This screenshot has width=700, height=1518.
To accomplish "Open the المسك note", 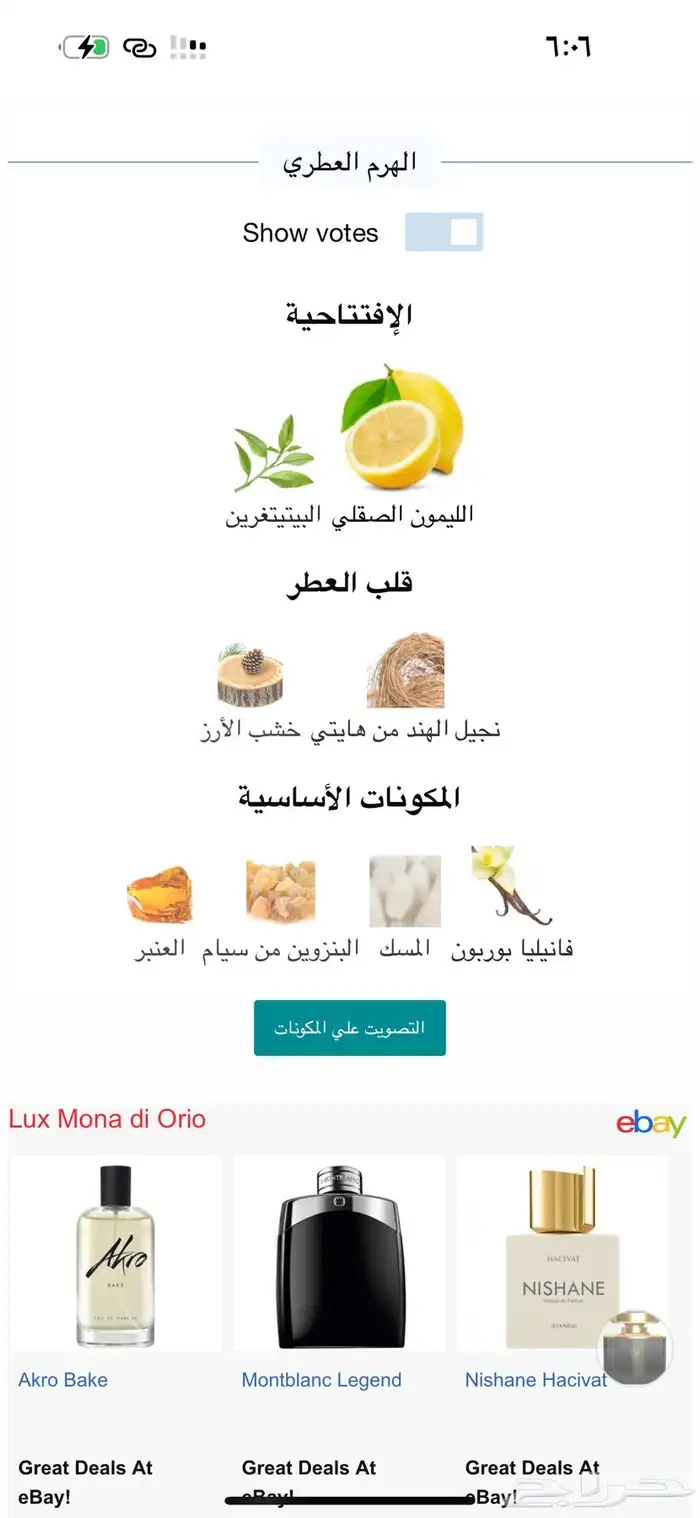I will tap(405, 893).
